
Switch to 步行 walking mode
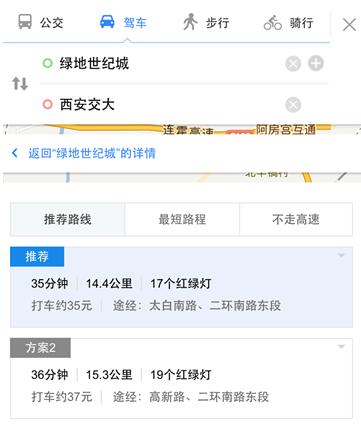206,22
